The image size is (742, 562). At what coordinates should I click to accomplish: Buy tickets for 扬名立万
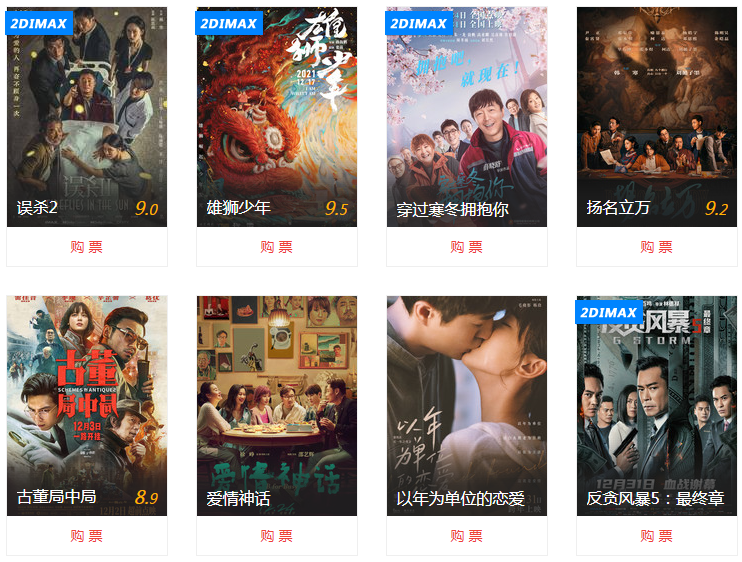(657, 247)
